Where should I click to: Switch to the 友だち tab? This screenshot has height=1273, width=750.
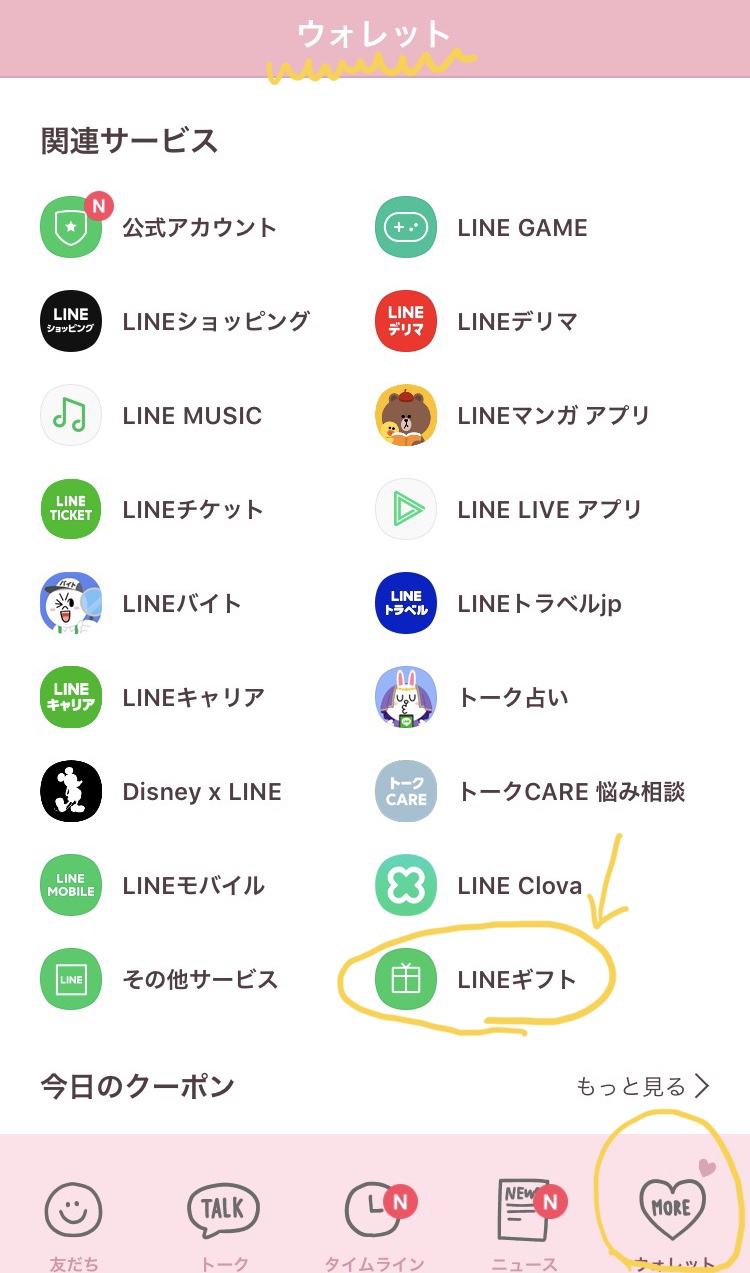coord(74,1222)
